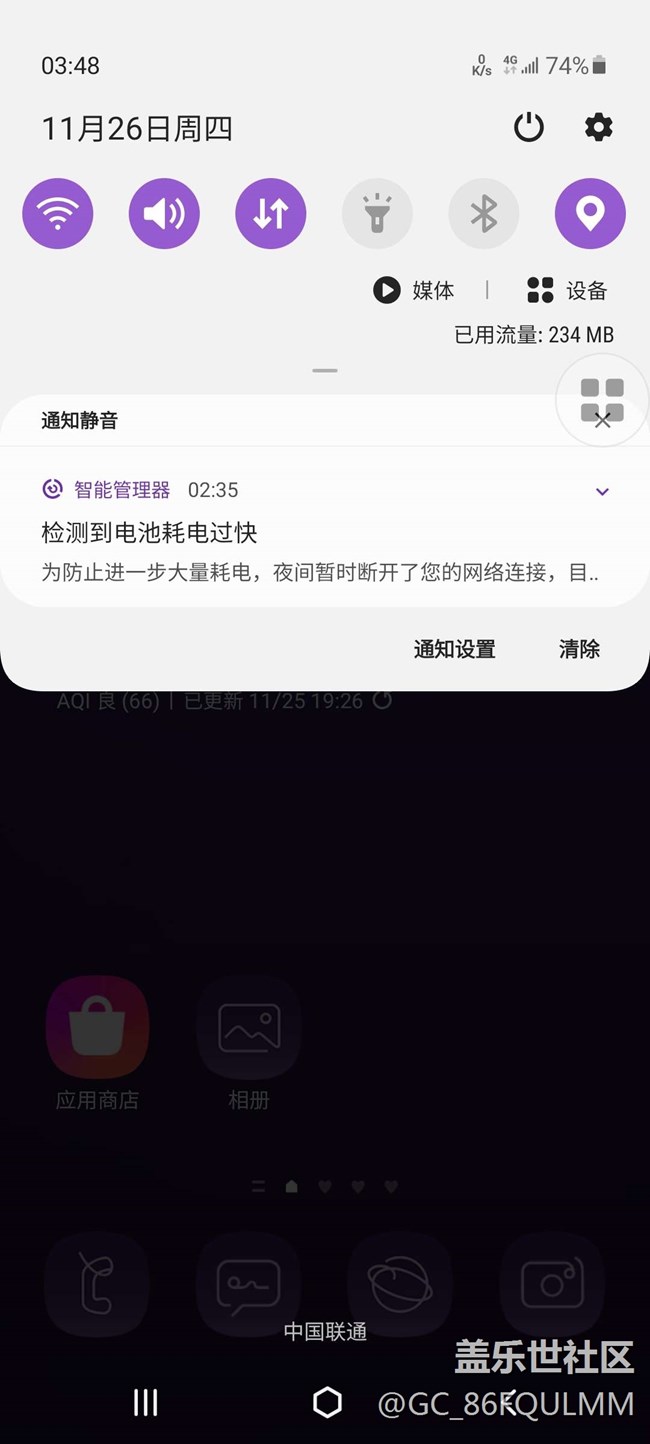Open the battery drain notification
Viewport: 650px width, 1444px height.
[x=300, y=550]
